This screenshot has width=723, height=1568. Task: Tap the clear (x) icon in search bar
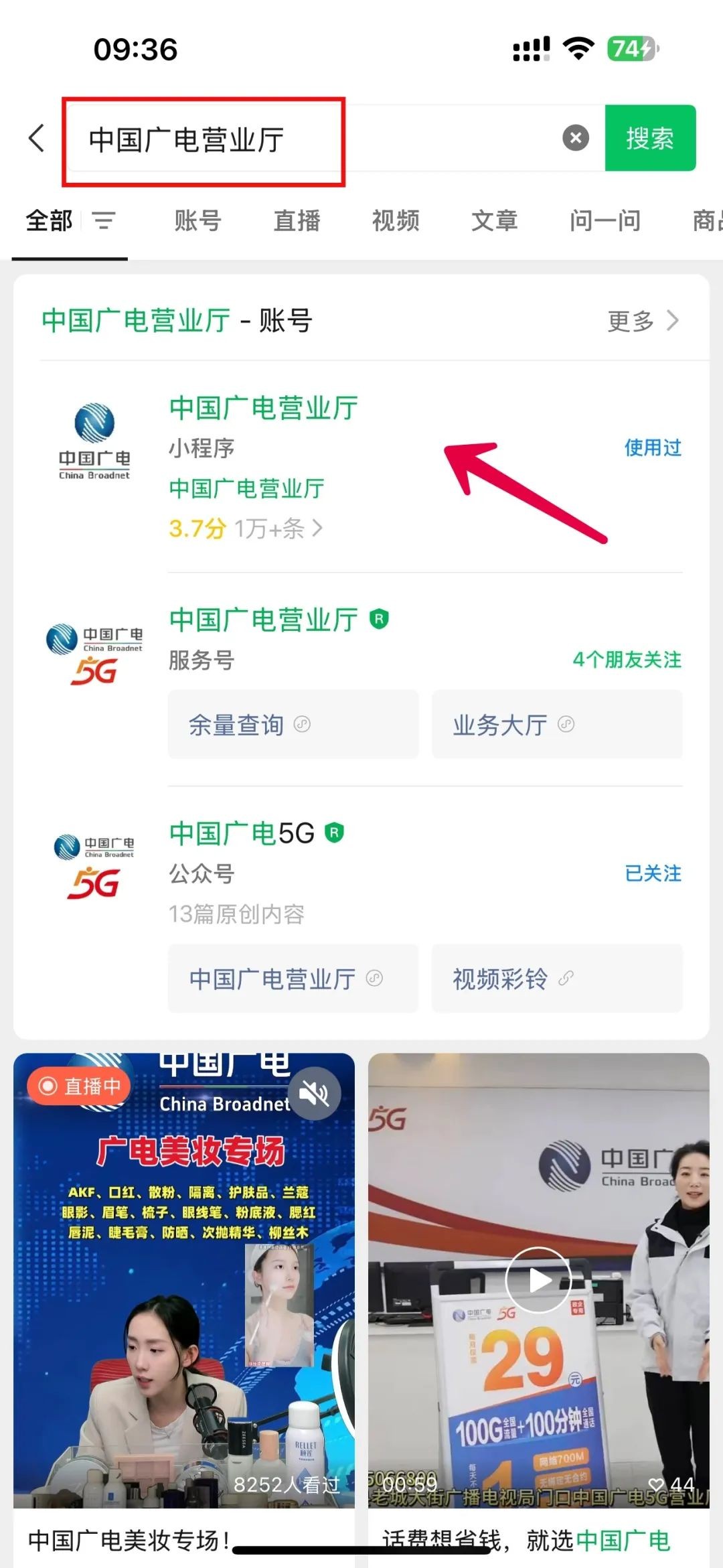[x=574, y=139]
